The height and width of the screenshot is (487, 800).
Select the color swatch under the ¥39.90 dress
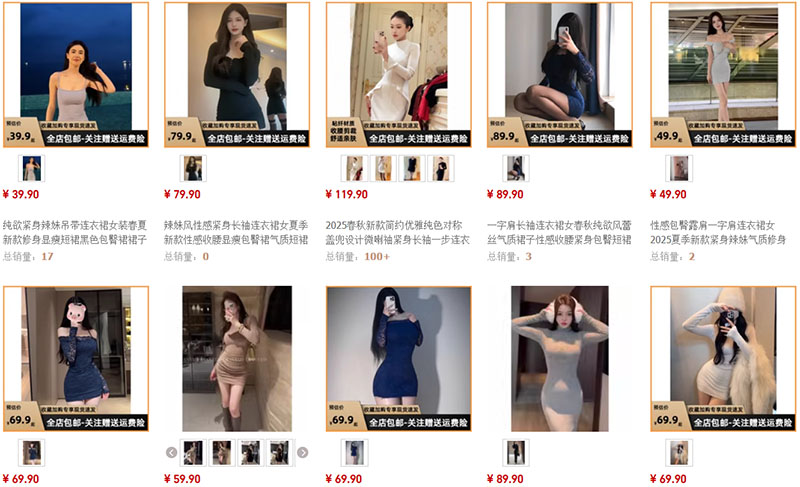pos(32,168)
